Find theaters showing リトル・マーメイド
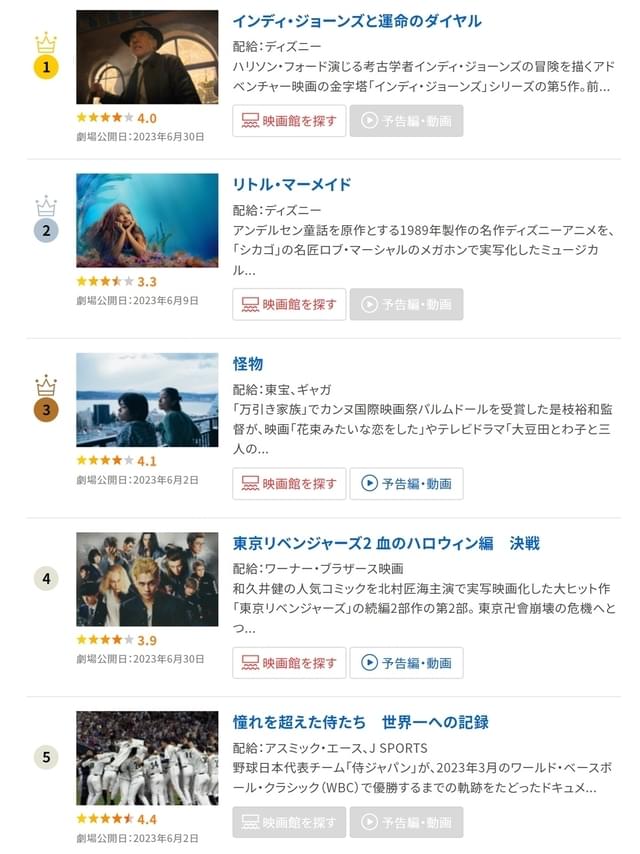The height and width of the screenshot is (854, 640). pos(289,304)
